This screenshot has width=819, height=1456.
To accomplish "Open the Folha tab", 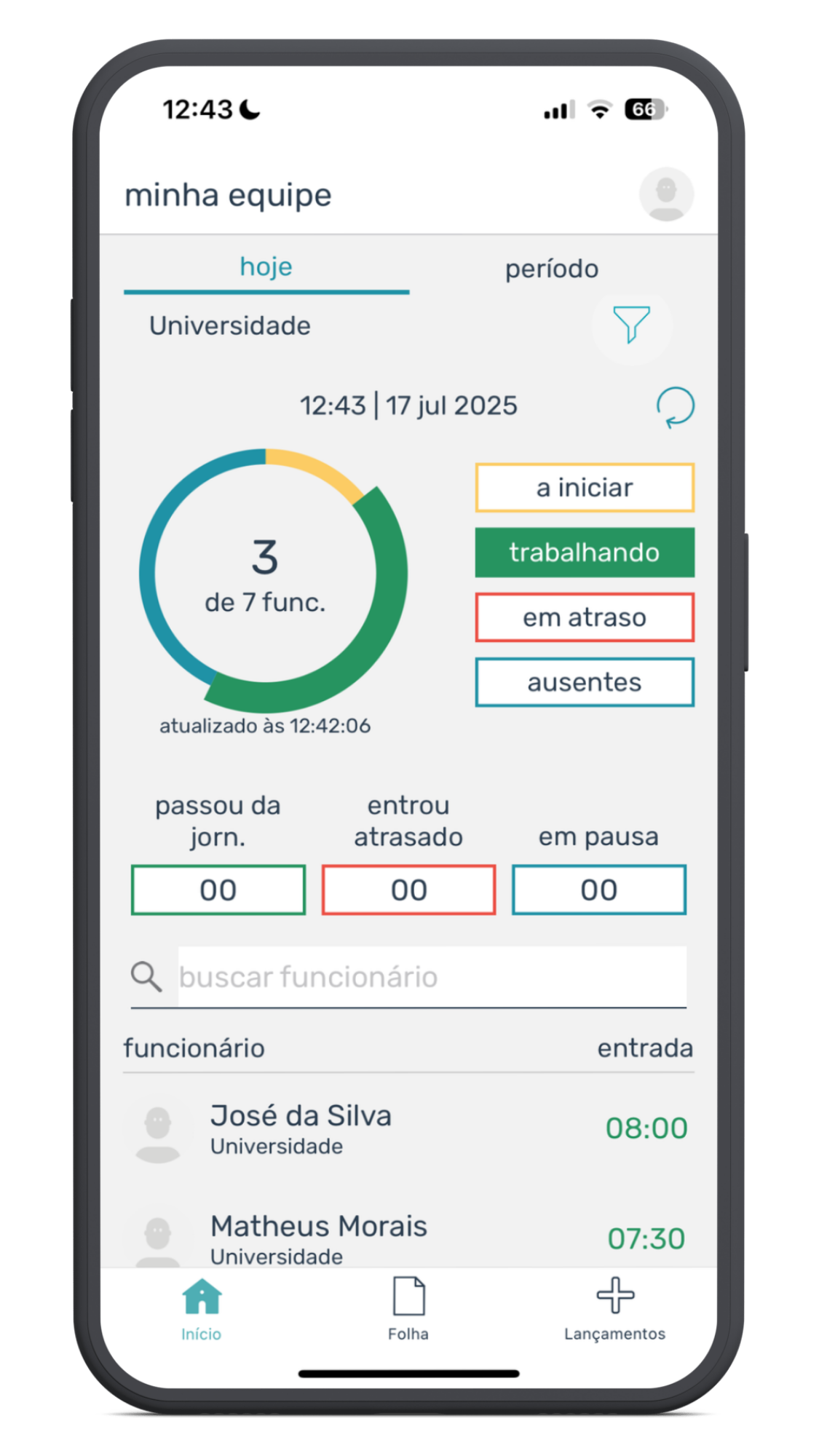I will pos(408,1310).
